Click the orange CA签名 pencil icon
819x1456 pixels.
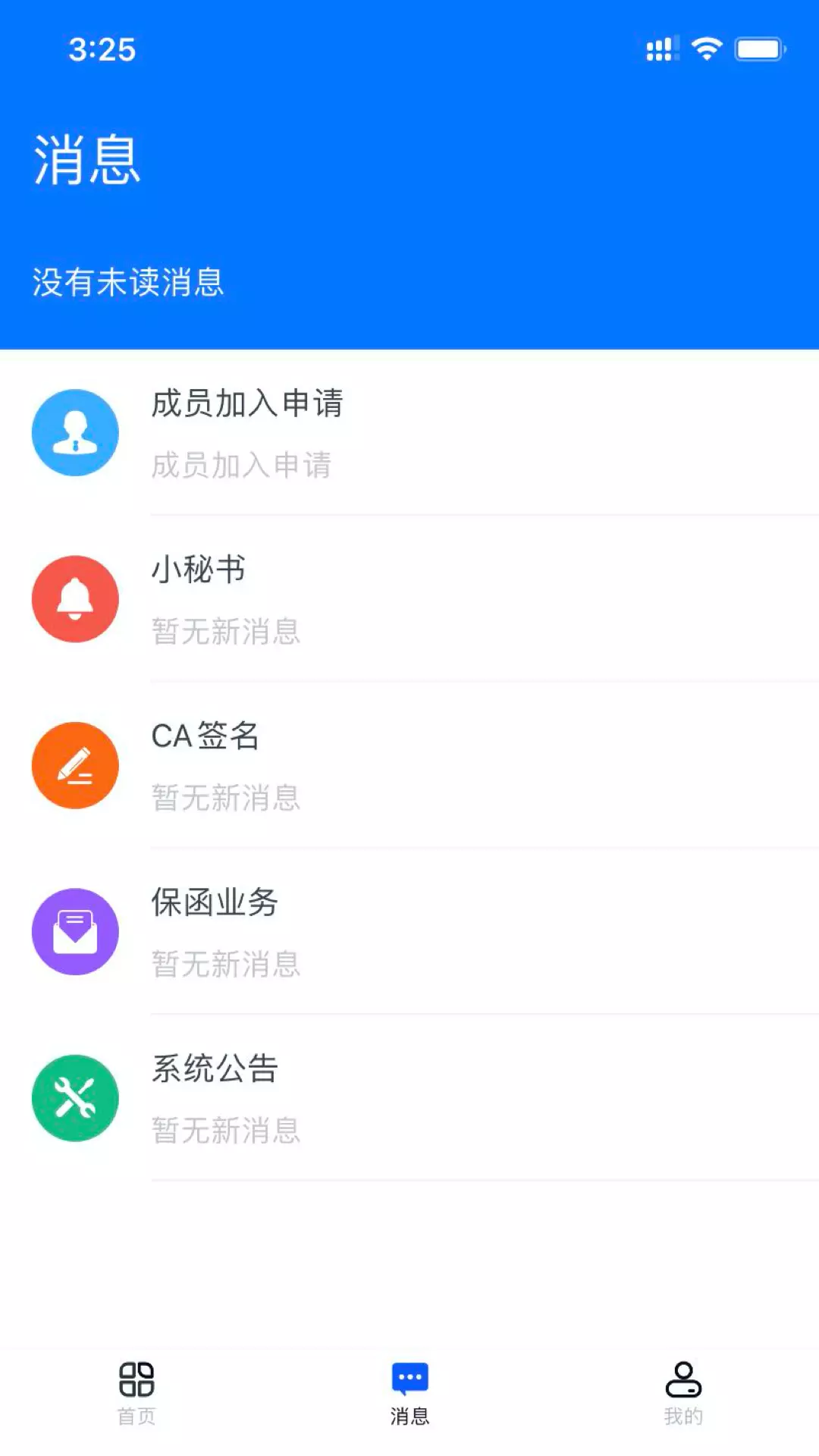(x=74, y=766)
